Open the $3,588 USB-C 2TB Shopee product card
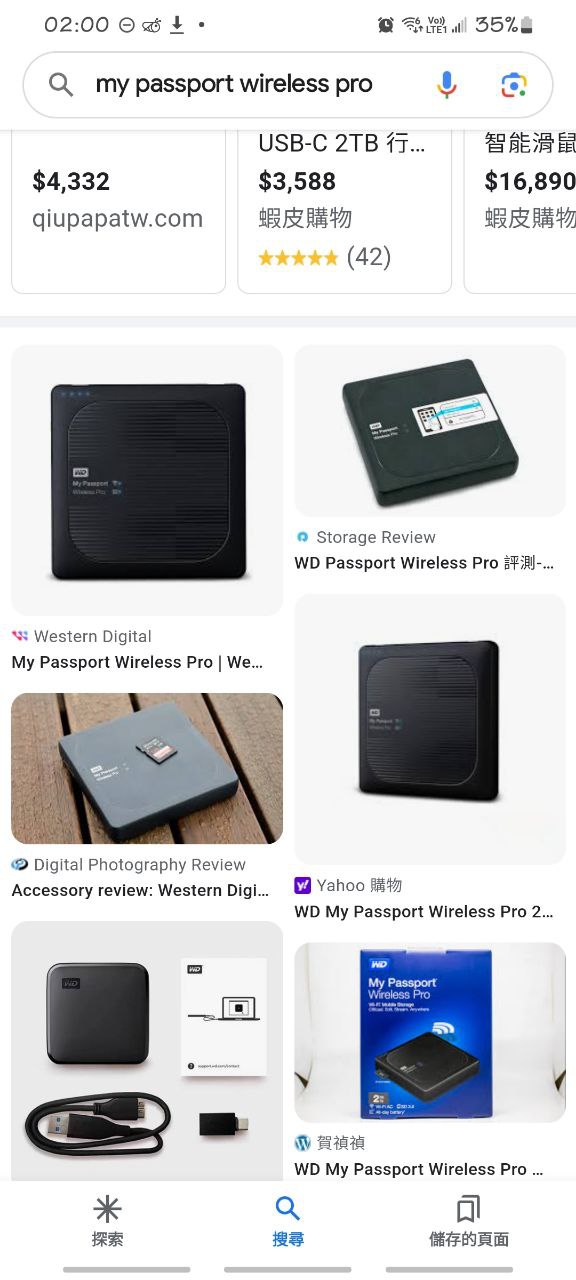Viewport: 576px width, 1280px height. (345, 210)
